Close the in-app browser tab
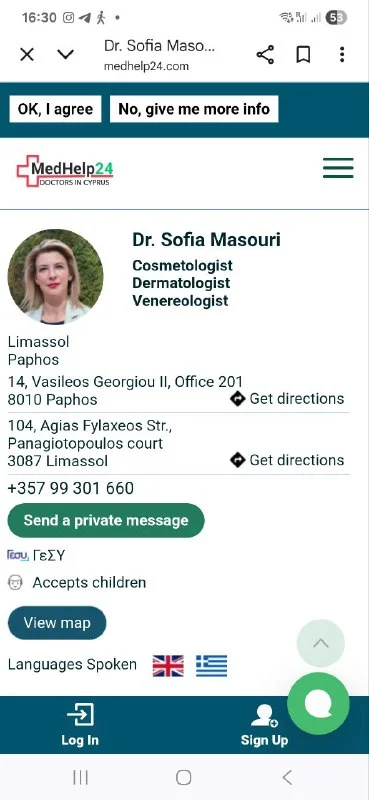The width and height of the screenshot is (369, 800). coord(27,55)
